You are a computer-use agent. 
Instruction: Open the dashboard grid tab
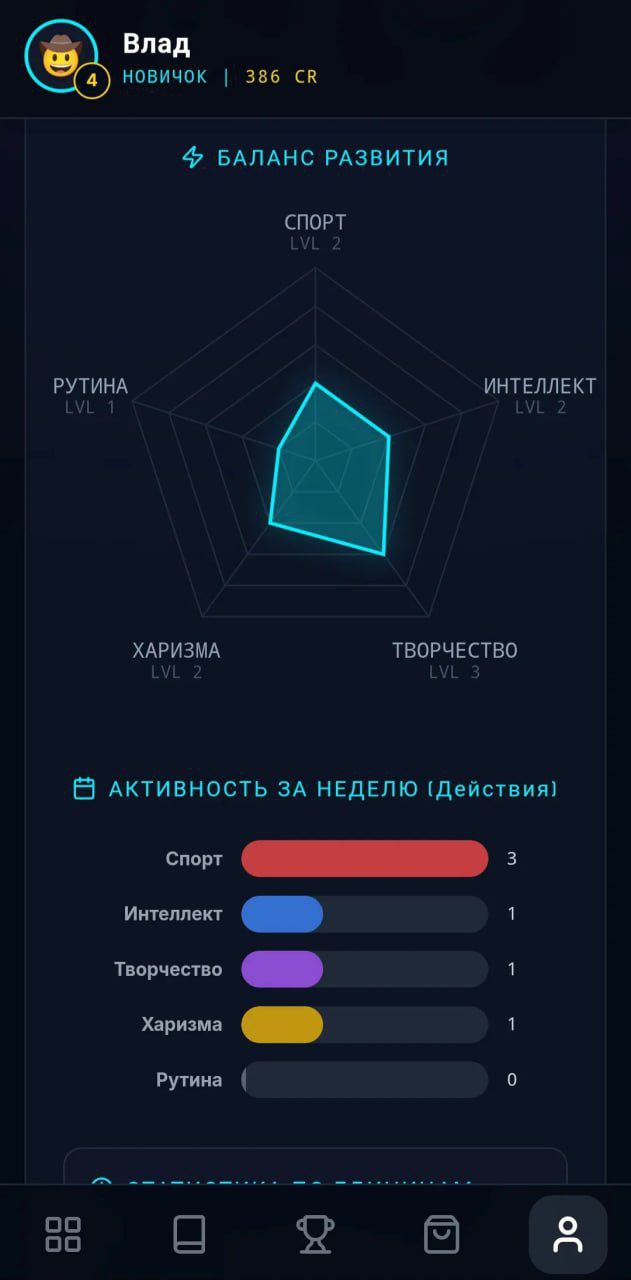pyautogui.click(x=63, y=1234)
